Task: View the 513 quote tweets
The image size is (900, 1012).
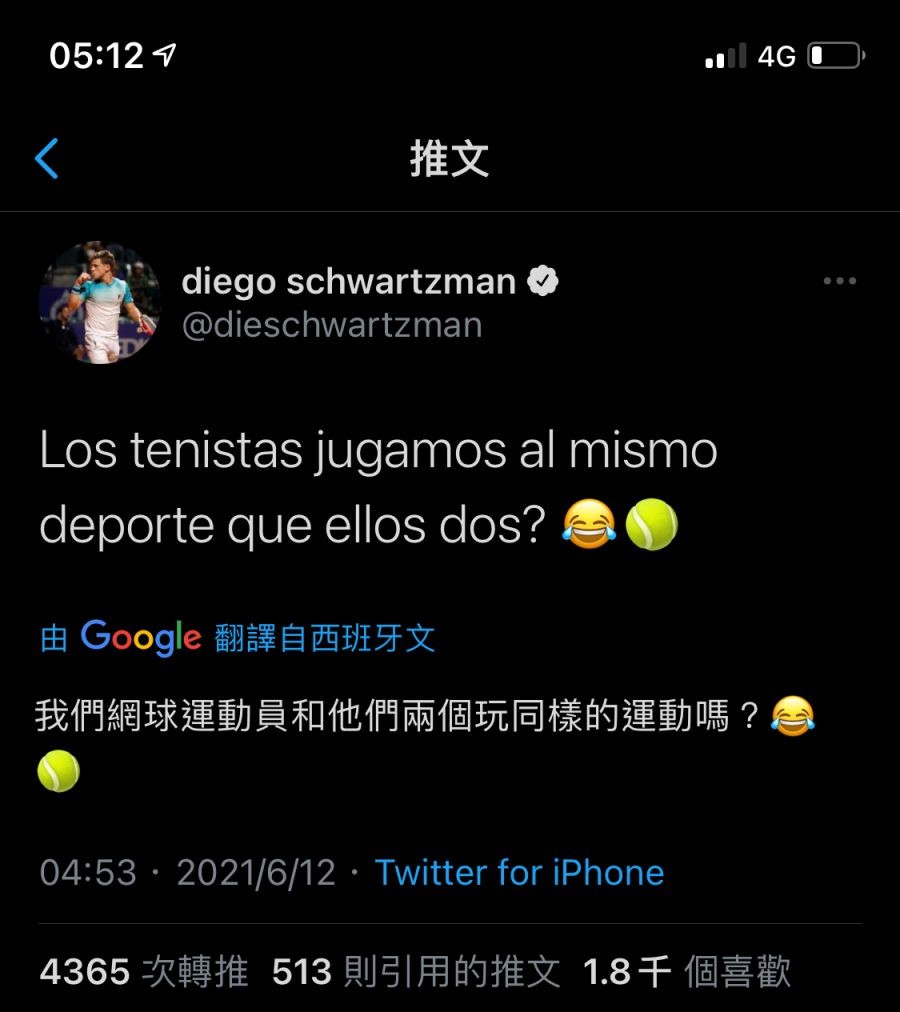Action: click(x=415, y=971)
